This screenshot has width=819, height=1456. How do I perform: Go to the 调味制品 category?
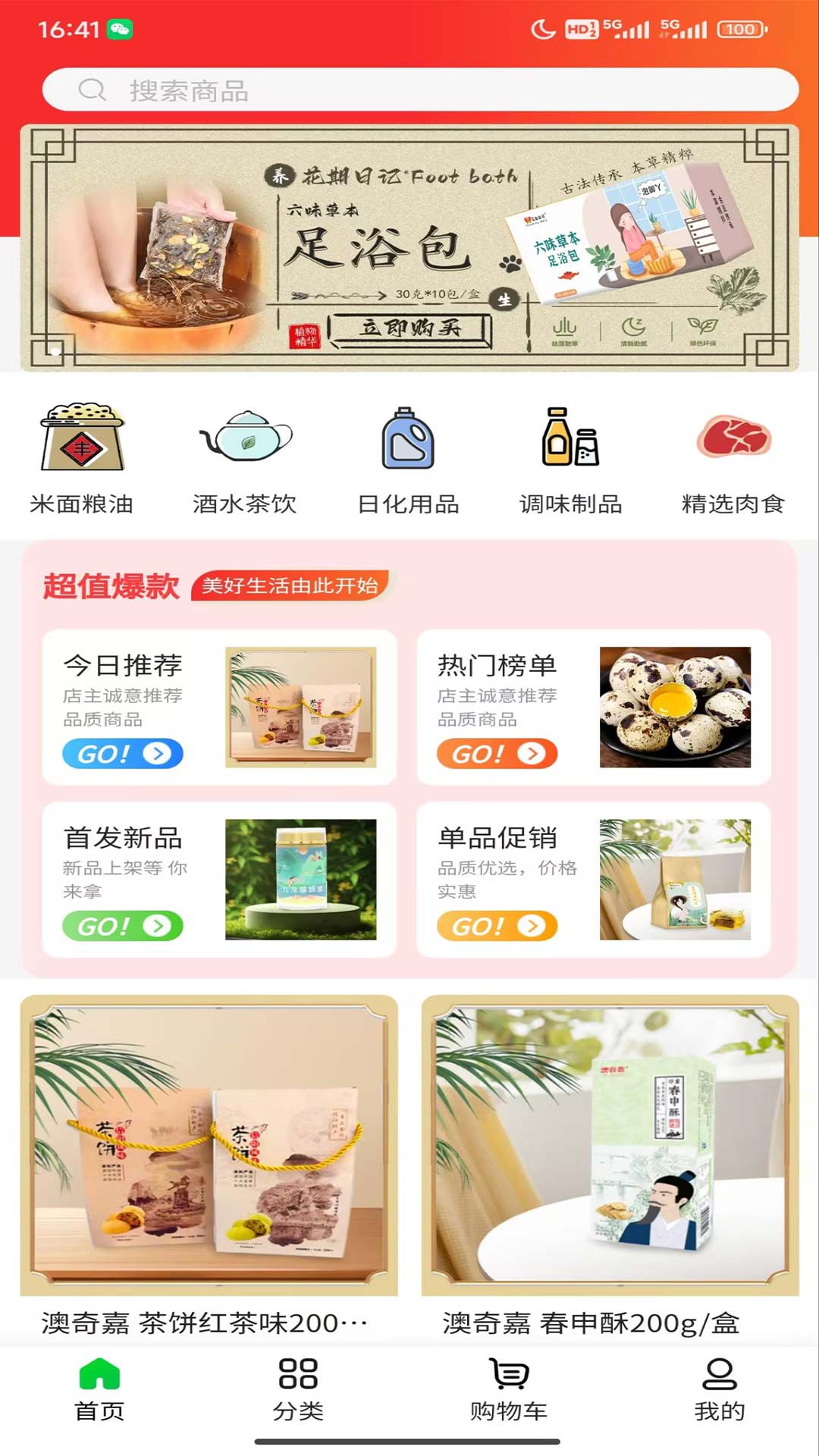coord(570,460)
